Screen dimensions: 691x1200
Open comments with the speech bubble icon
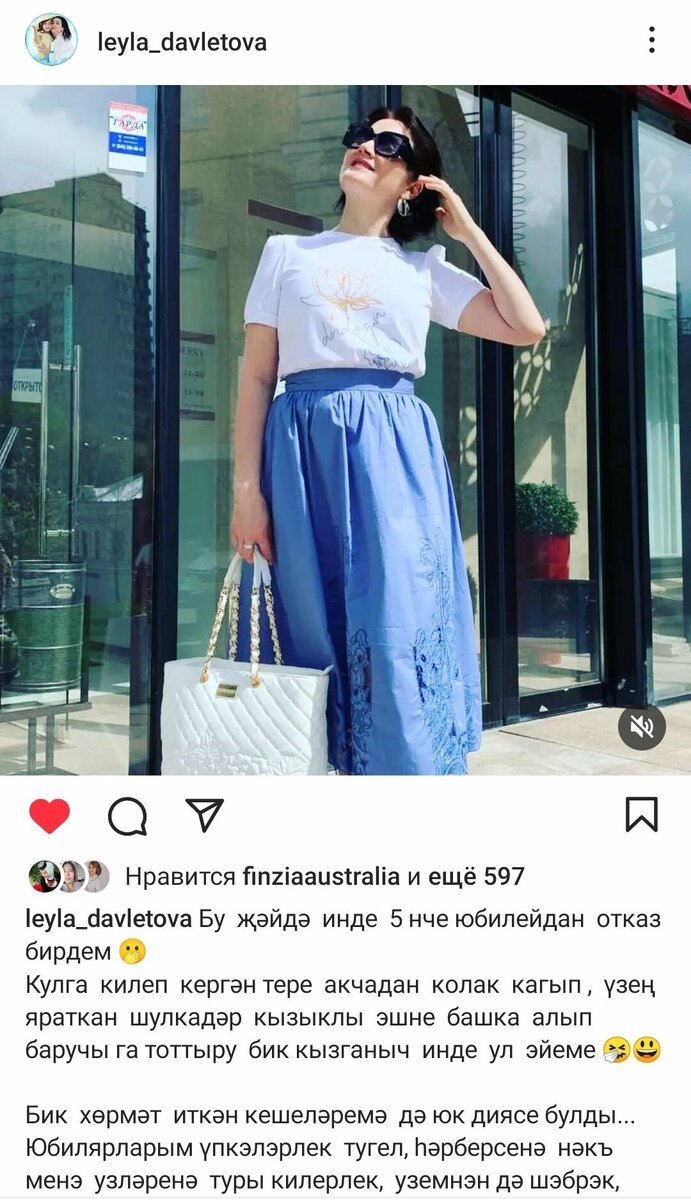(x=127, y=816)
